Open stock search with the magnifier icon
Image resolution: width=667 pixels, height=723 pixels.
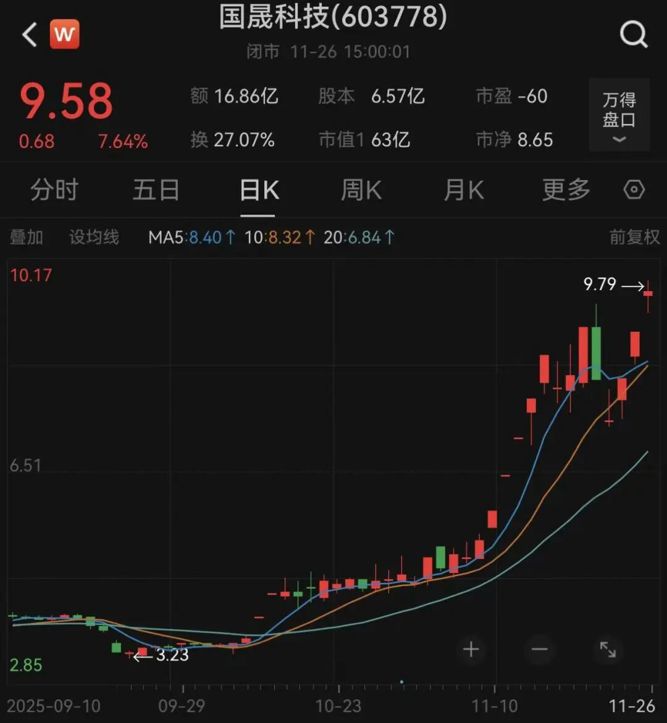634,35
